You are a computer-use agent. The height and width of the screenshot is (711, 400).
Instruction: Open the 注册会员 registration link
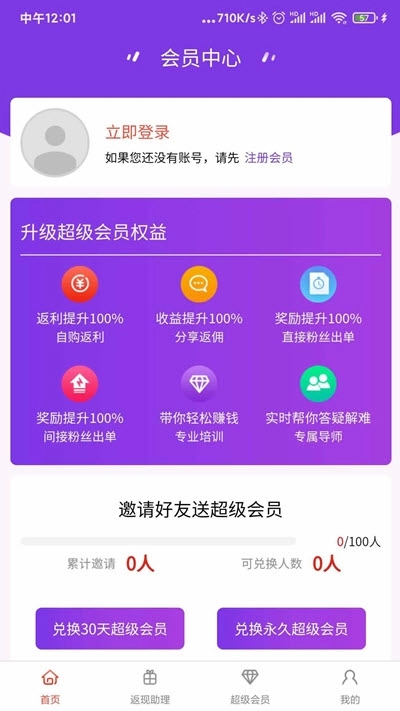268,158
